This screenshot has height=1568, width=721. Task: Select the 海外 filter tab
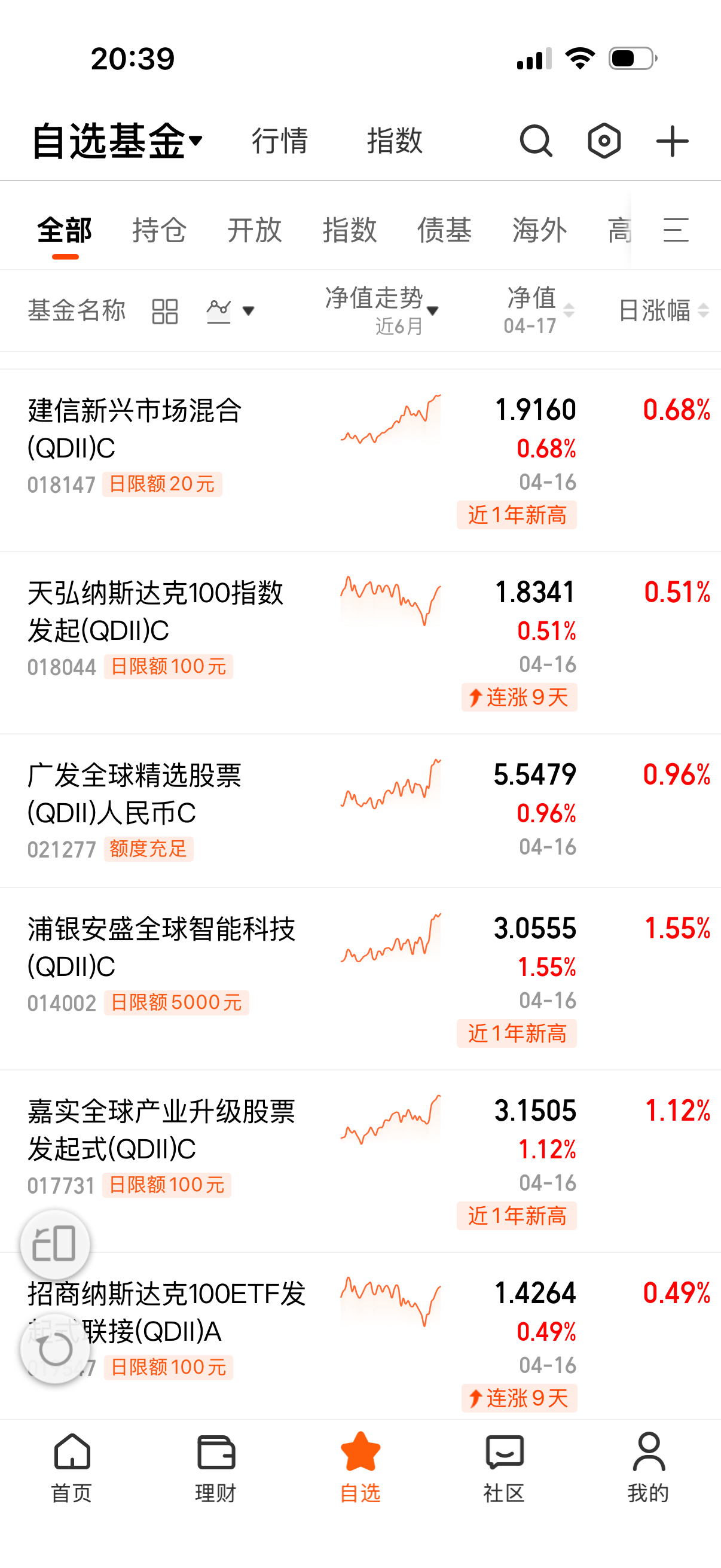(539, 231)
